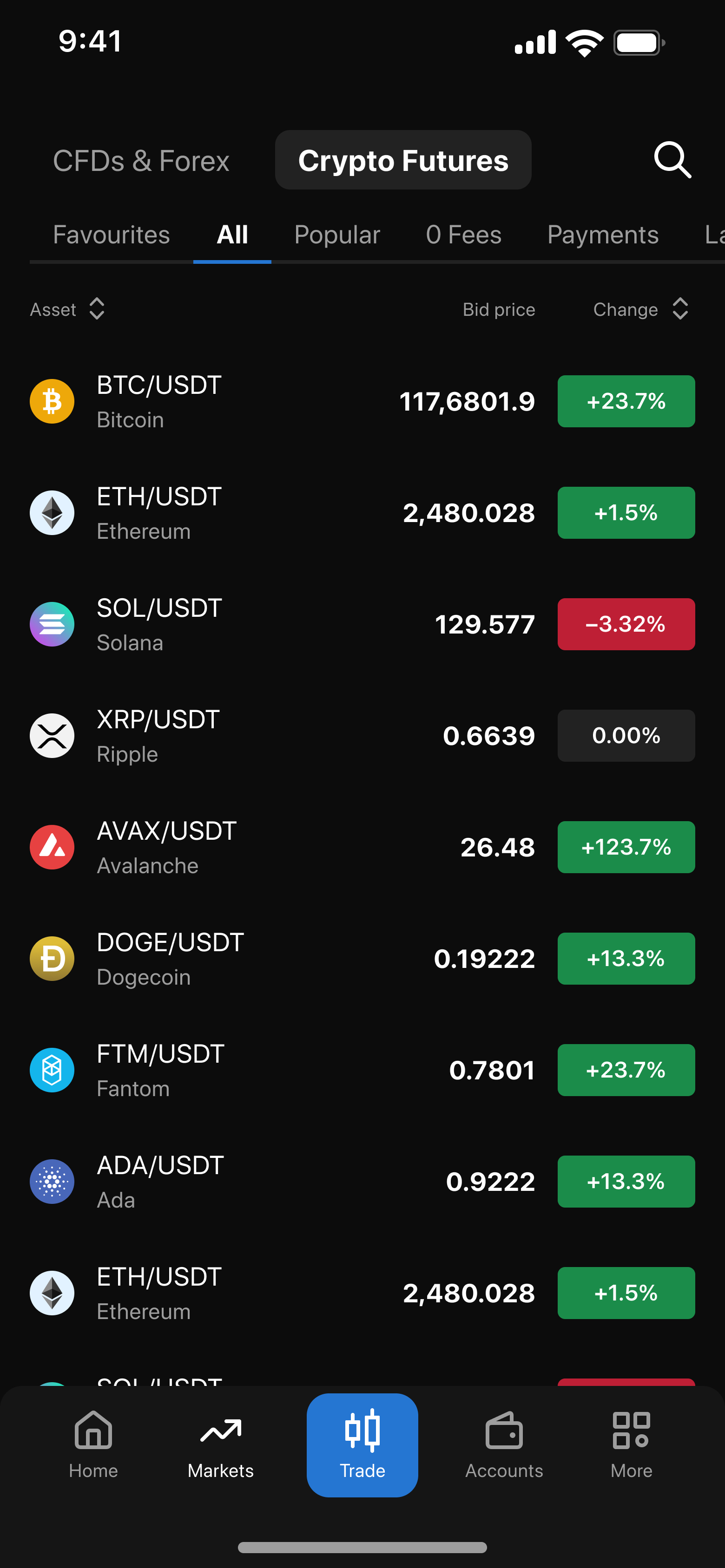Open the More menu tab
The image size is (725, 1568).
tap(631, 1445)
